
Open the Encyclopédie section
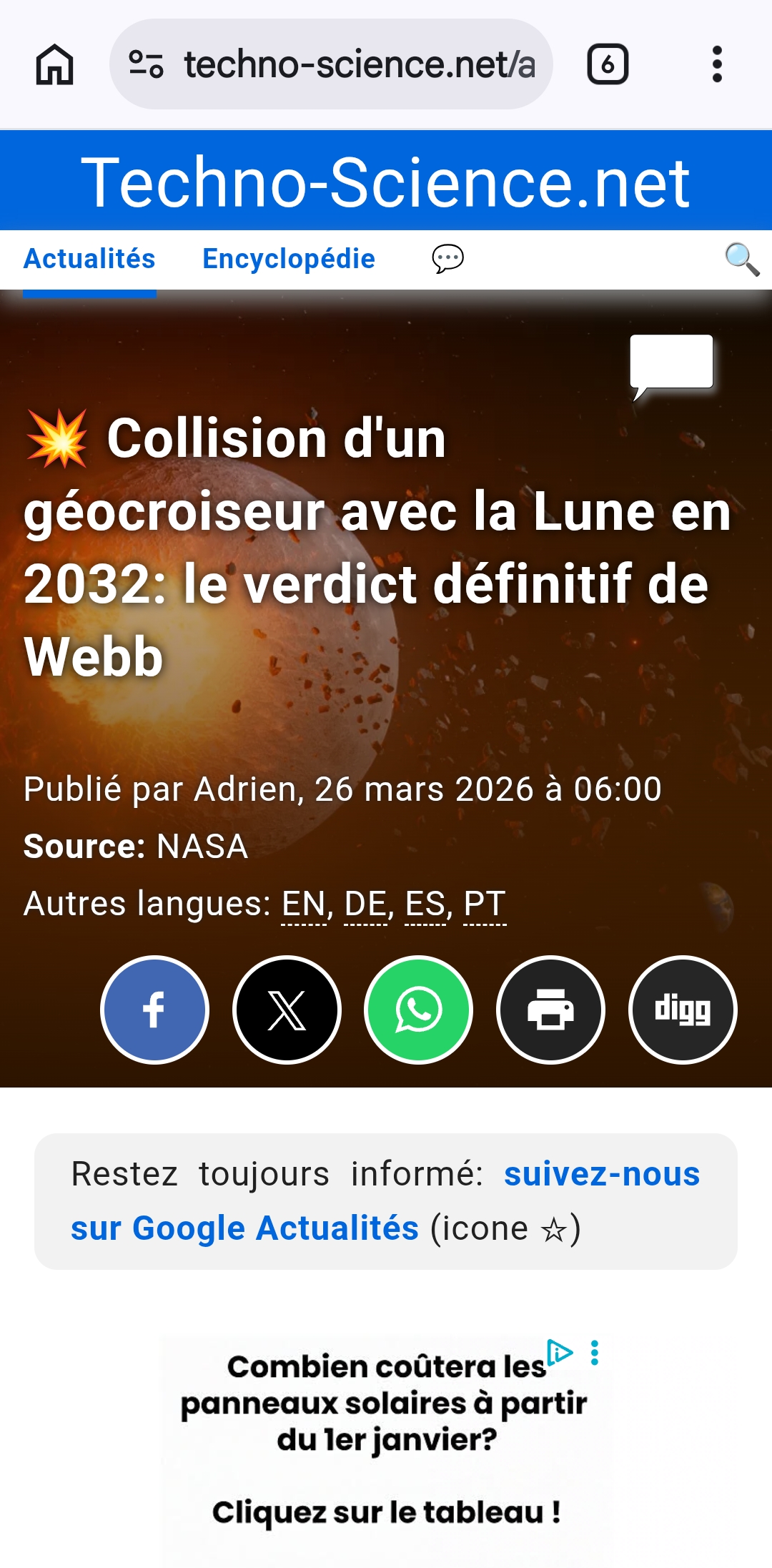click(x=288, y=259)
